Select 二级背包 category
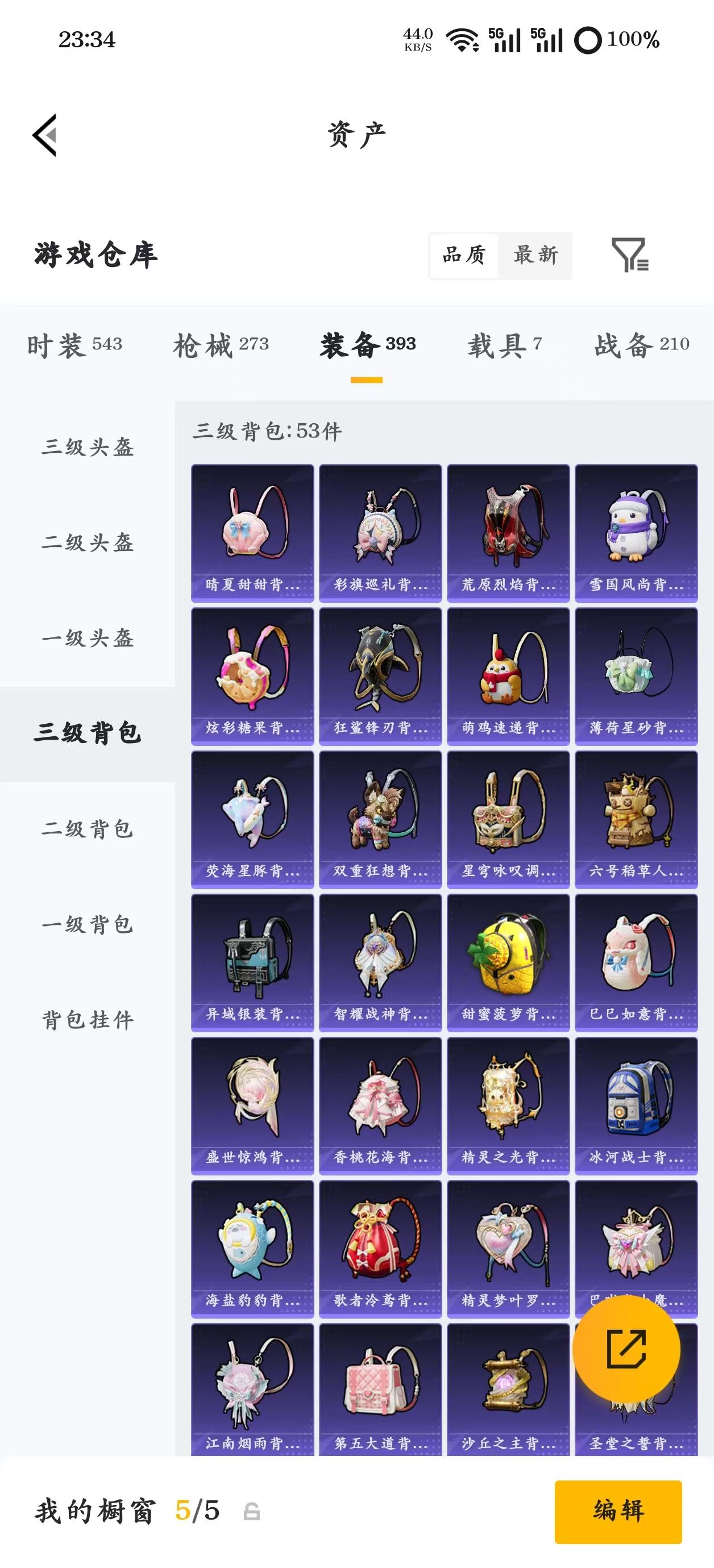Image resolution: width=714 pixels, height=1568 pixels. pos(87,829)
